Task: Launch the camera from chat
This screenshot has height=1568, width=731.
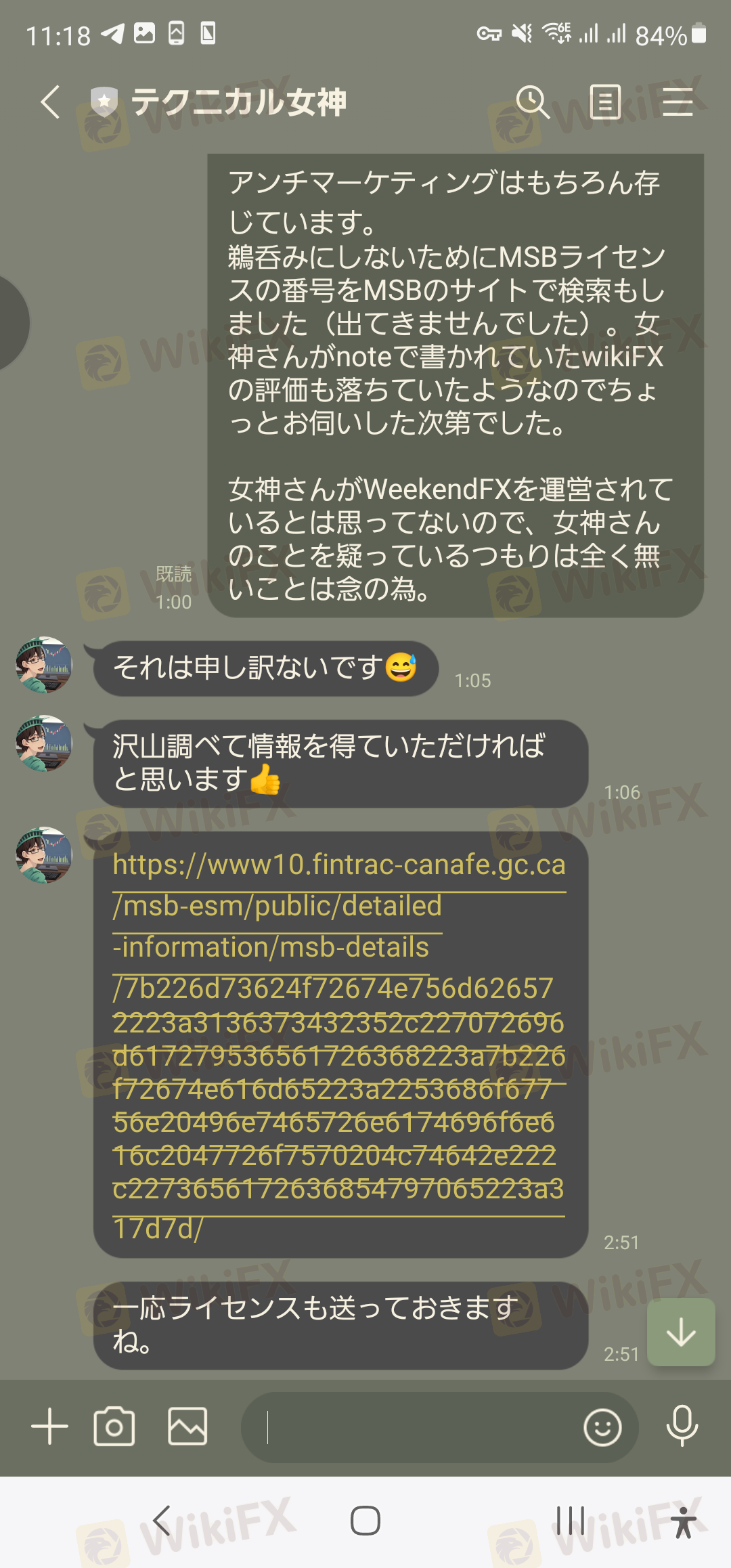Action: click(x=114, y=1427)
